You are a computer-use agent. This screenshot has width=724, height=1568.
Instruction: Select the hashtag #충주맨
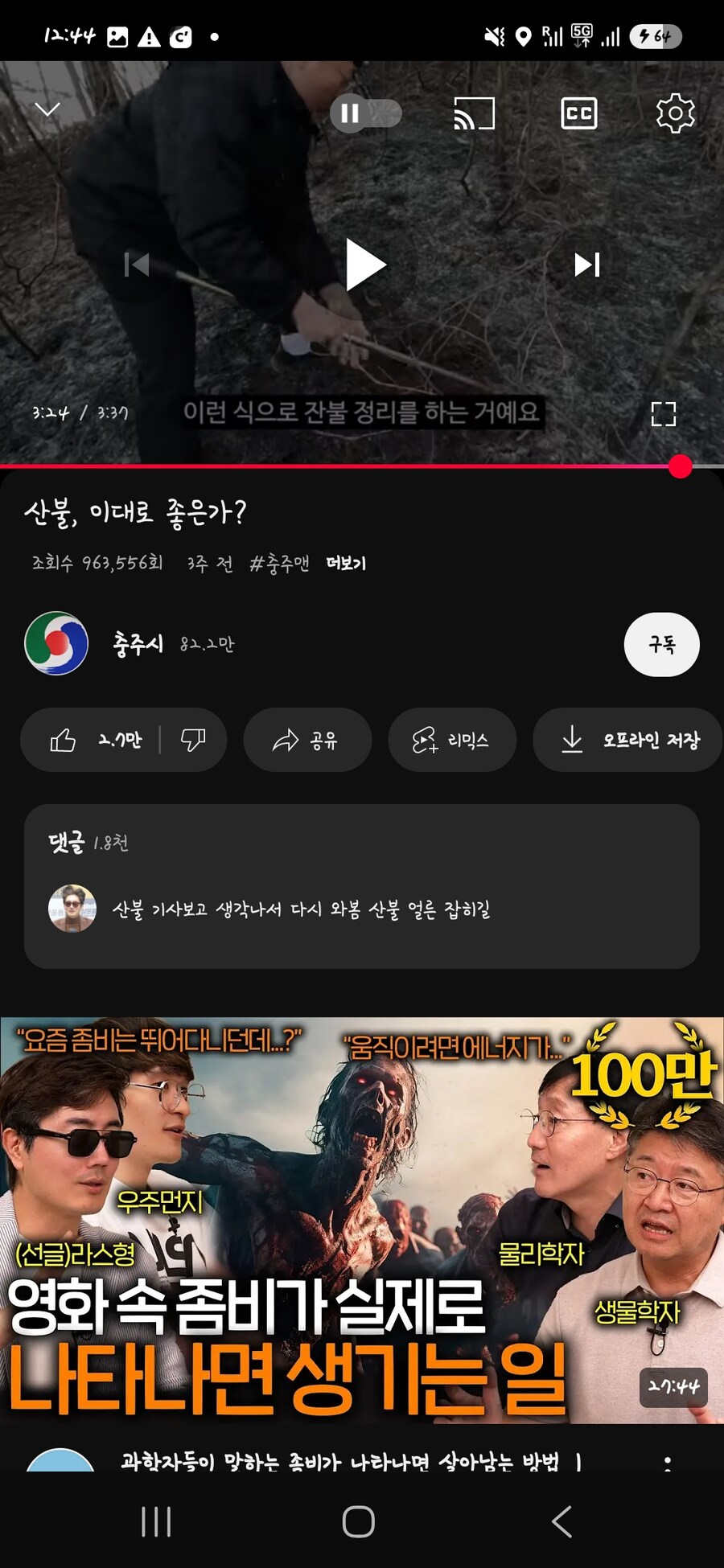pyautogui.click(x=280, y=564)
